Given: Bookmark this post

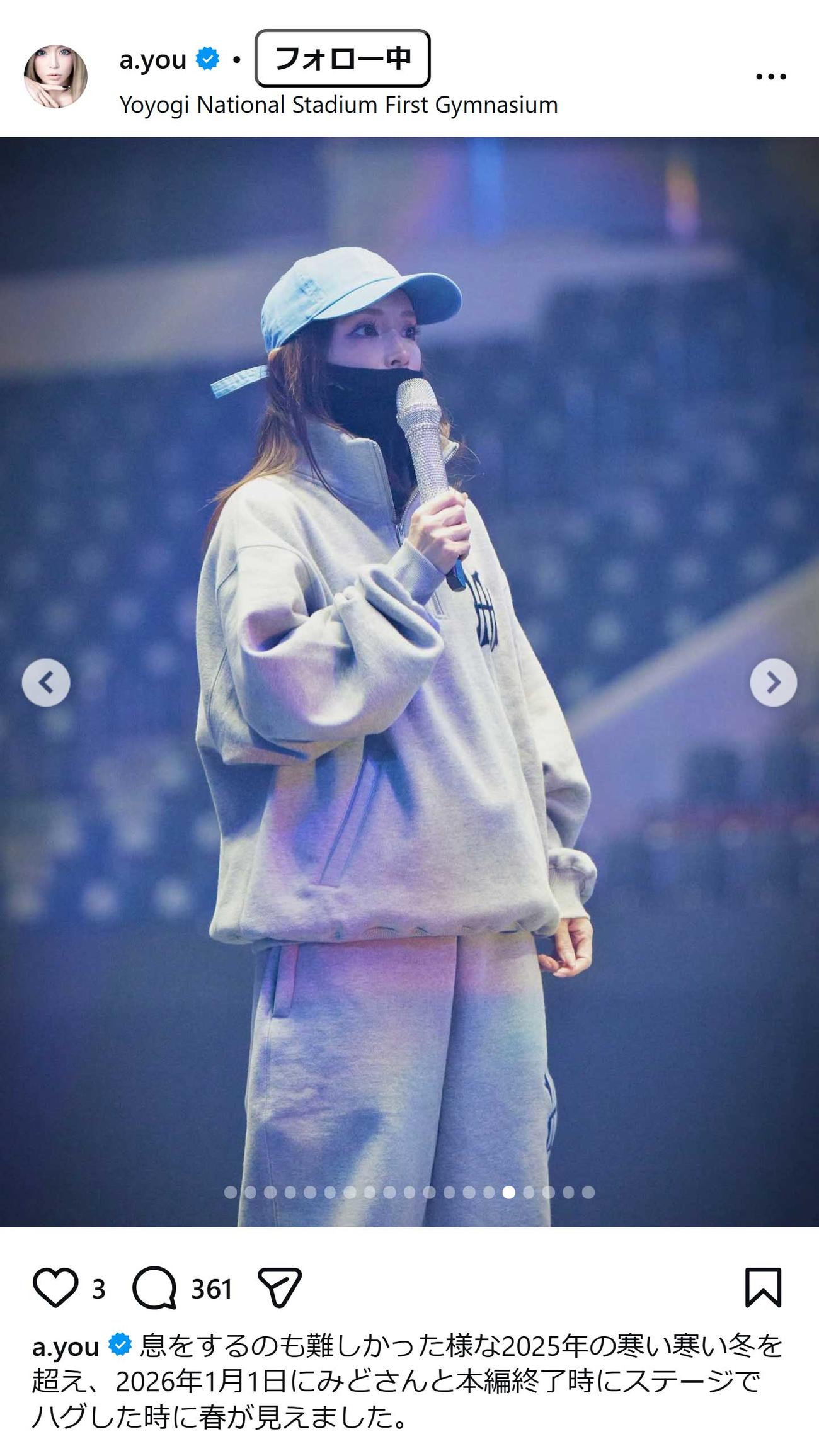Looking at the screenshot, I should (763, 1288).
